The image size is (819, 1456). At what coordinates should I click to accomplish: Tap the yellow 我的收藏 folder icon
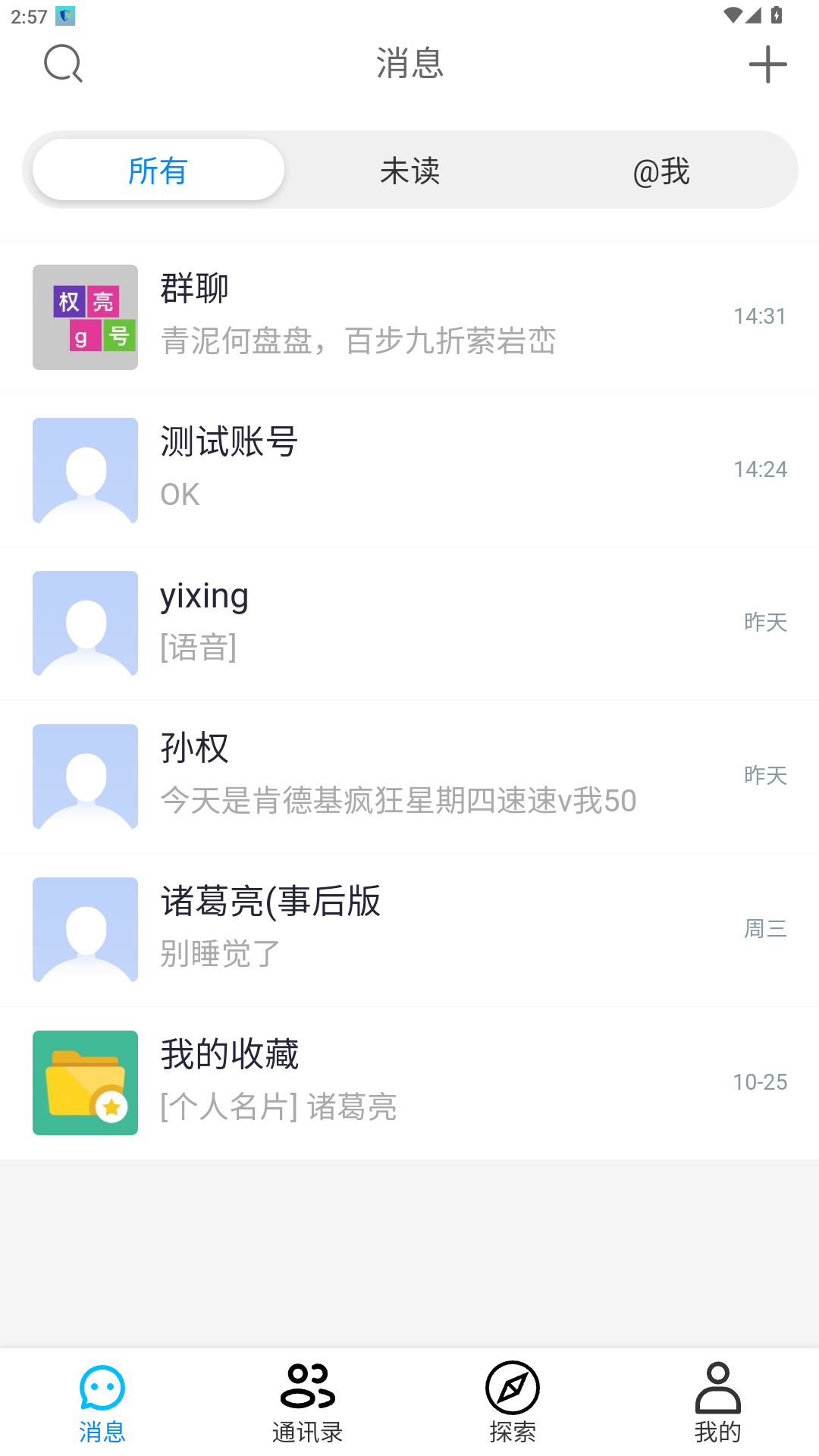(85, 1082)
